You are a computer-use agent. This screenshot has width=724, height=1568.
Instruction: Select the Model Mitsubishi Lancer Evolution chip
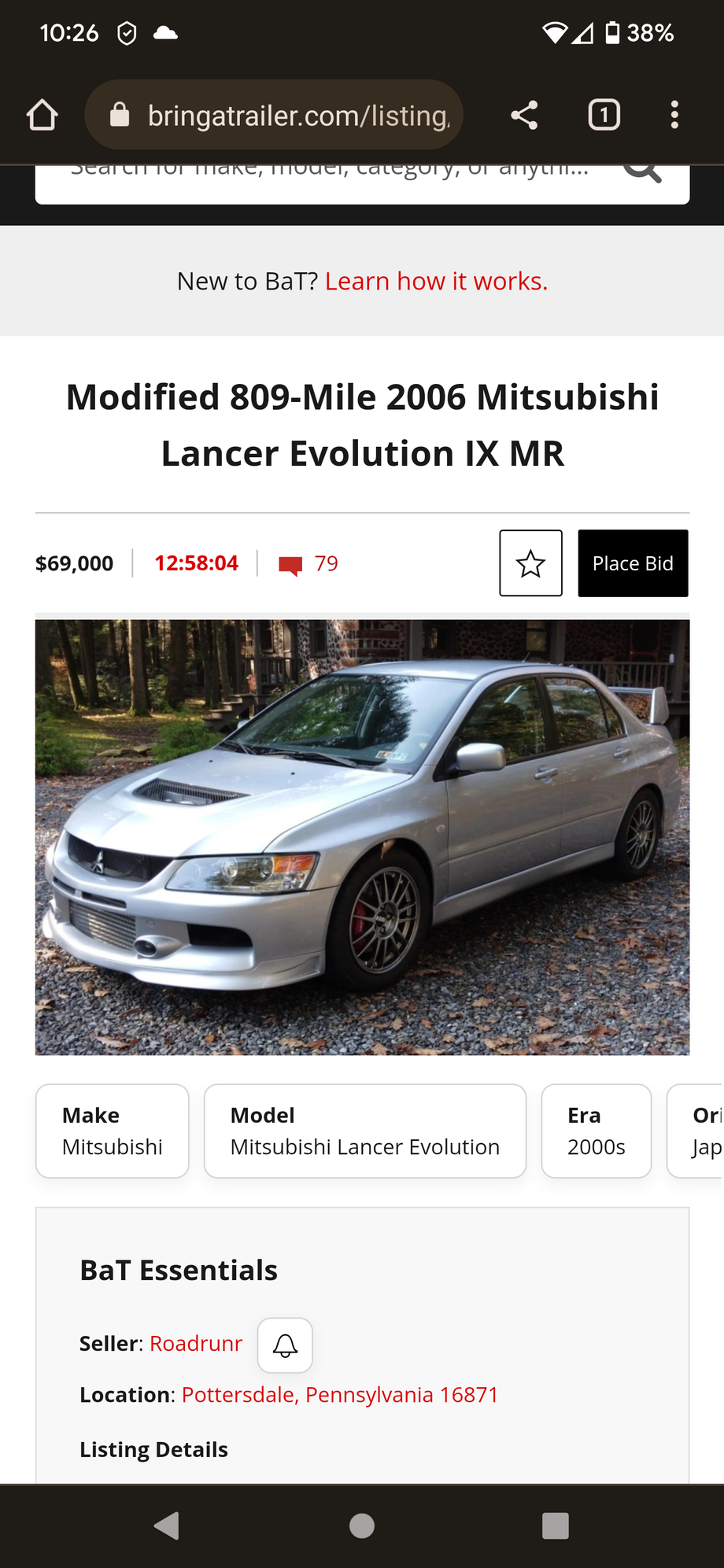tap(364, 1131)
